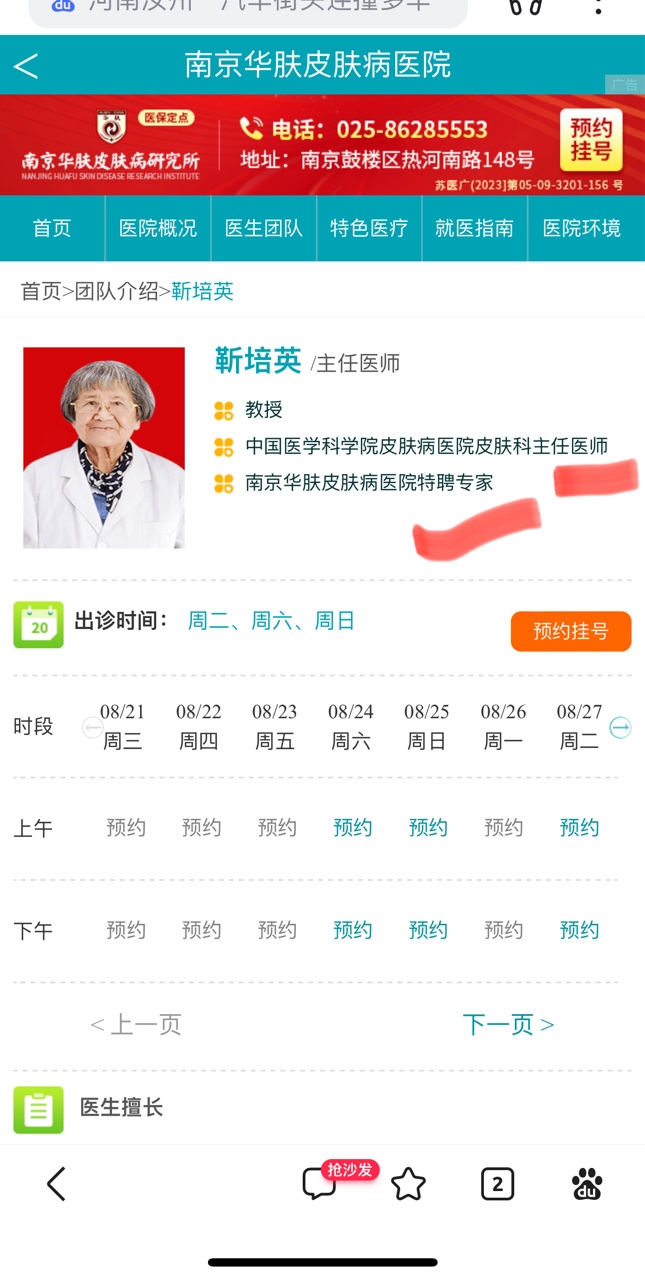
Task: Bookmark page with star icon
Action: pyautogui.click(x=408, y=1184)
